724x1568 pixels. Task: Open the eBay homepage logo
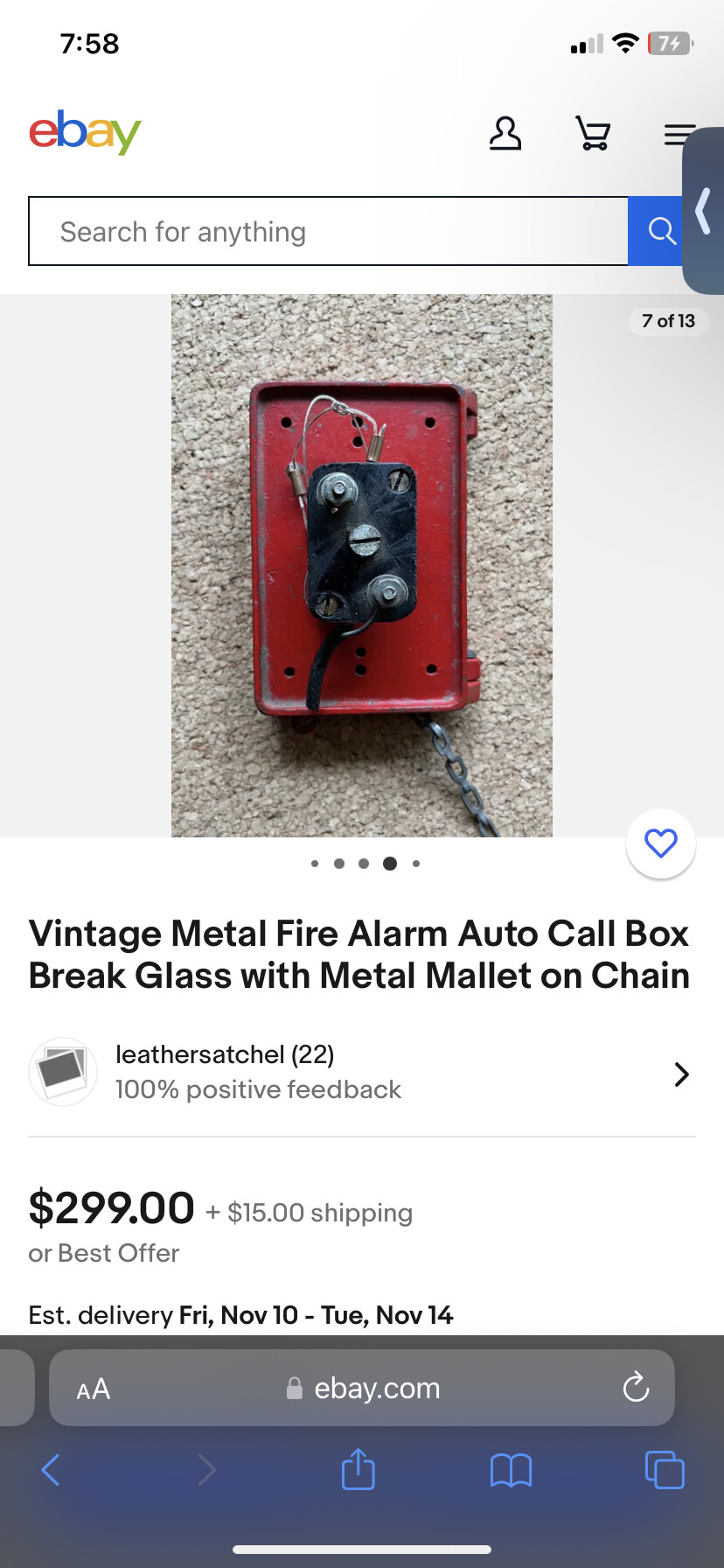coord(85,132)
